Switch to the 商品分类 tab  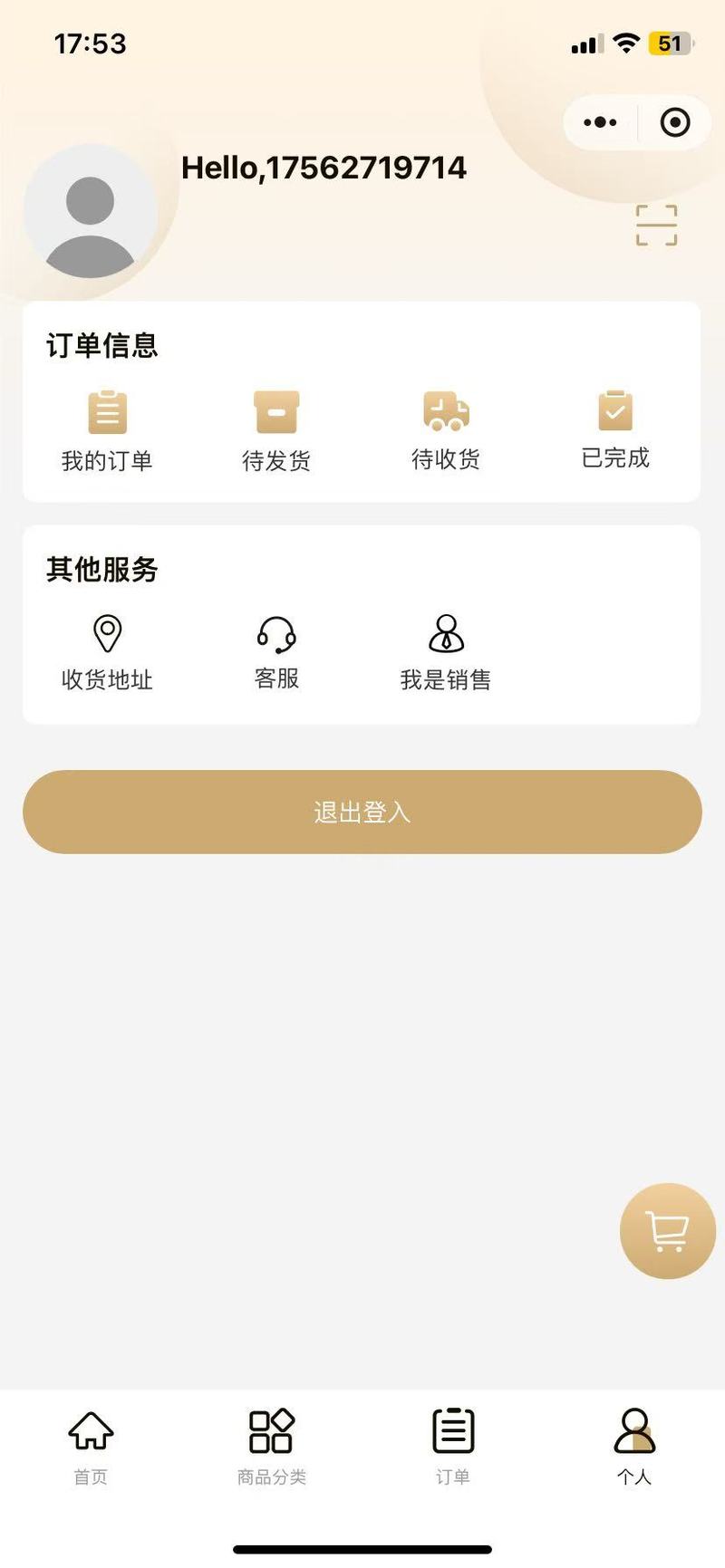272,1447
